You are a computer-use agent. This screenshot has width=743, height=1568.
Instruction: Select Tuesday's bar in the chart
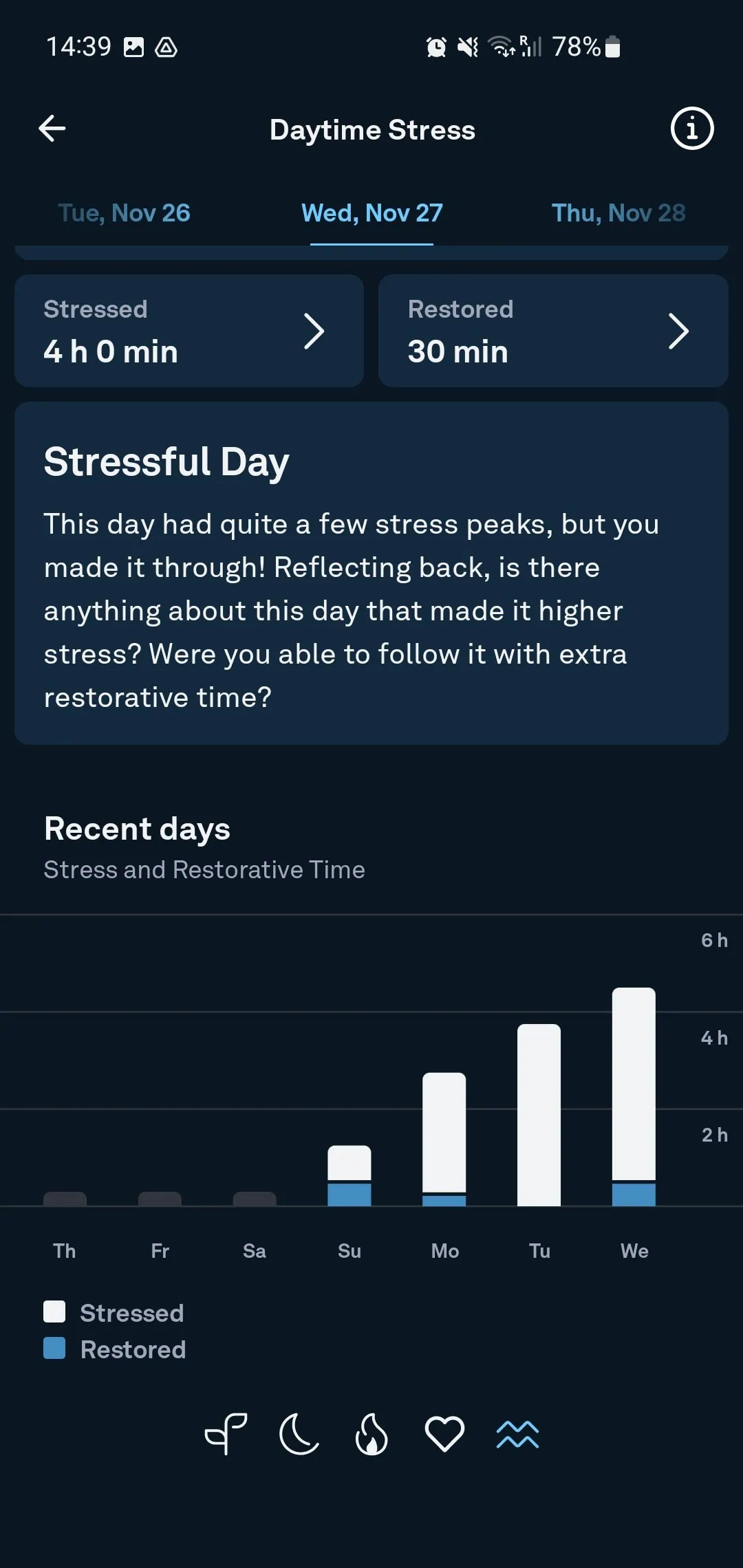click(x=539, y=1114)
